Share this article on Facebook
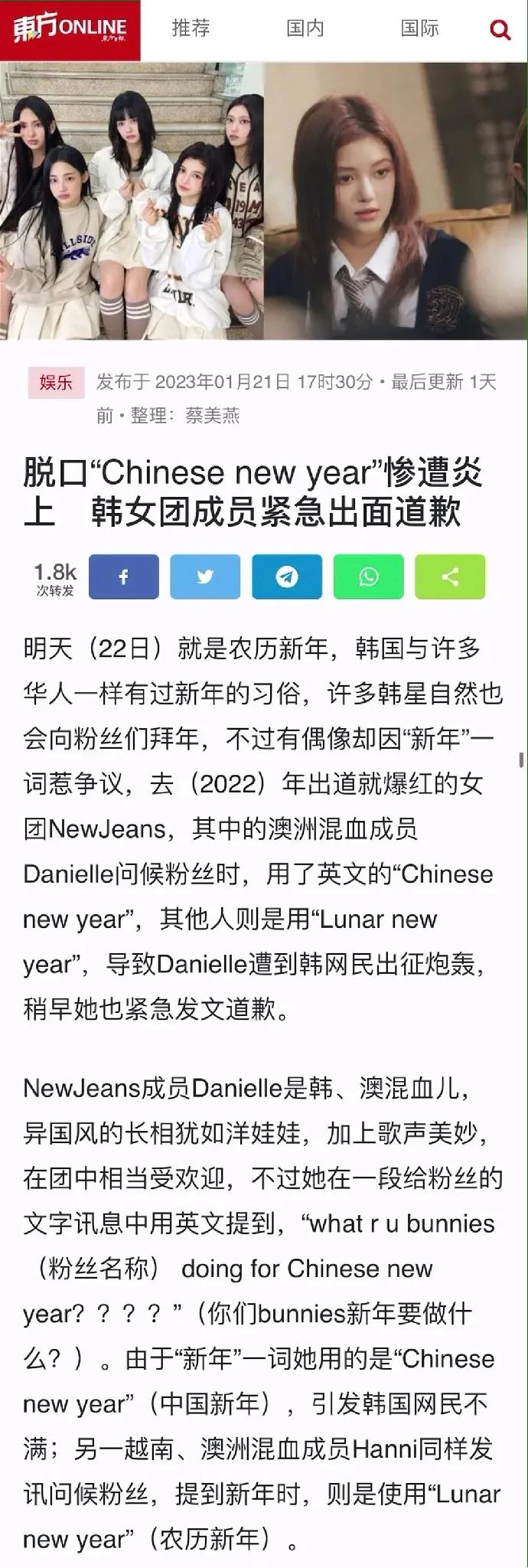The height and width of the screenshot is (1568, 528). (124, 577)
